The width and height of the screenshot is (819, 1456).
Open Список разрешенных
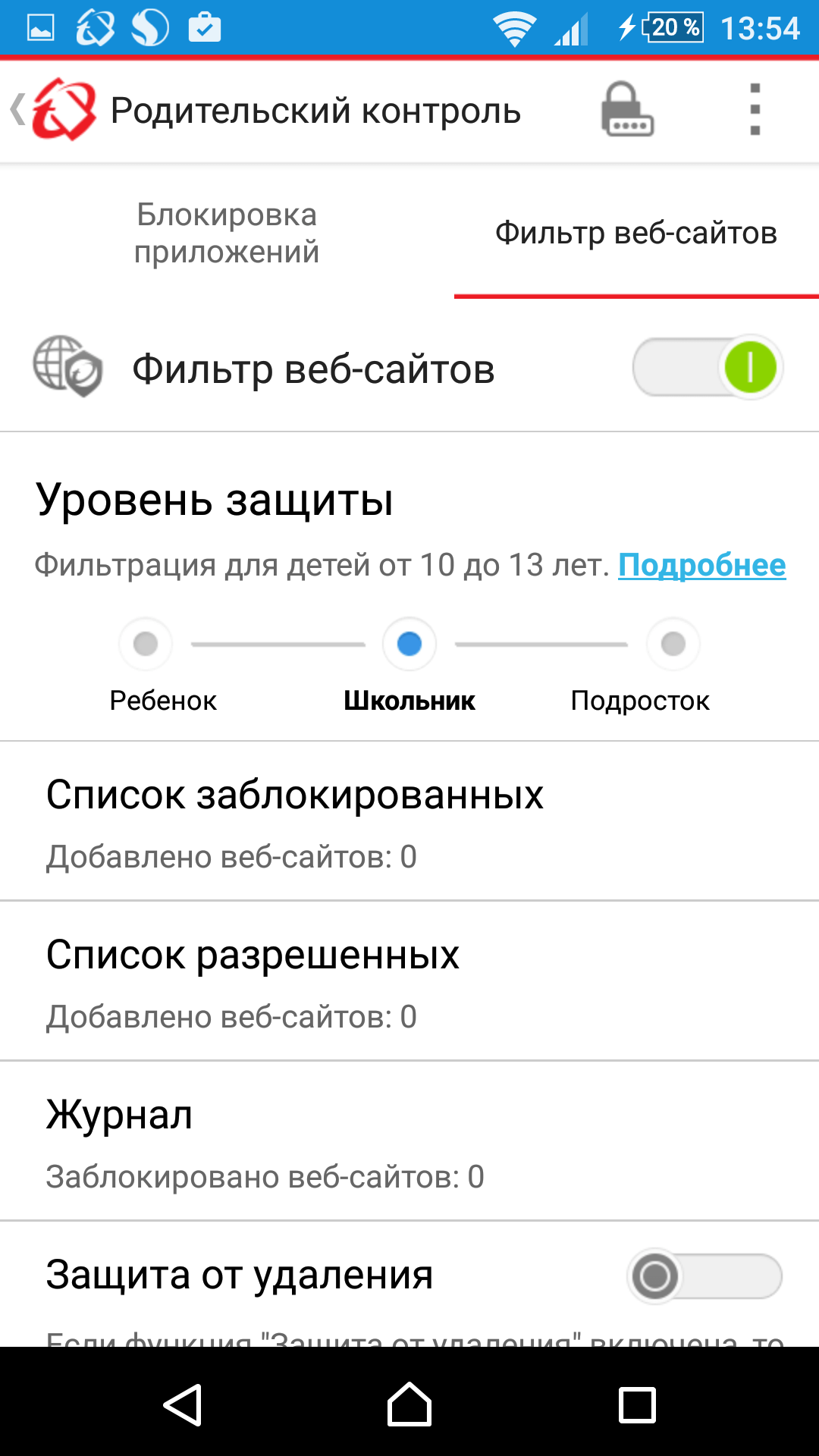pyautogui.click(x=409, y=982)
